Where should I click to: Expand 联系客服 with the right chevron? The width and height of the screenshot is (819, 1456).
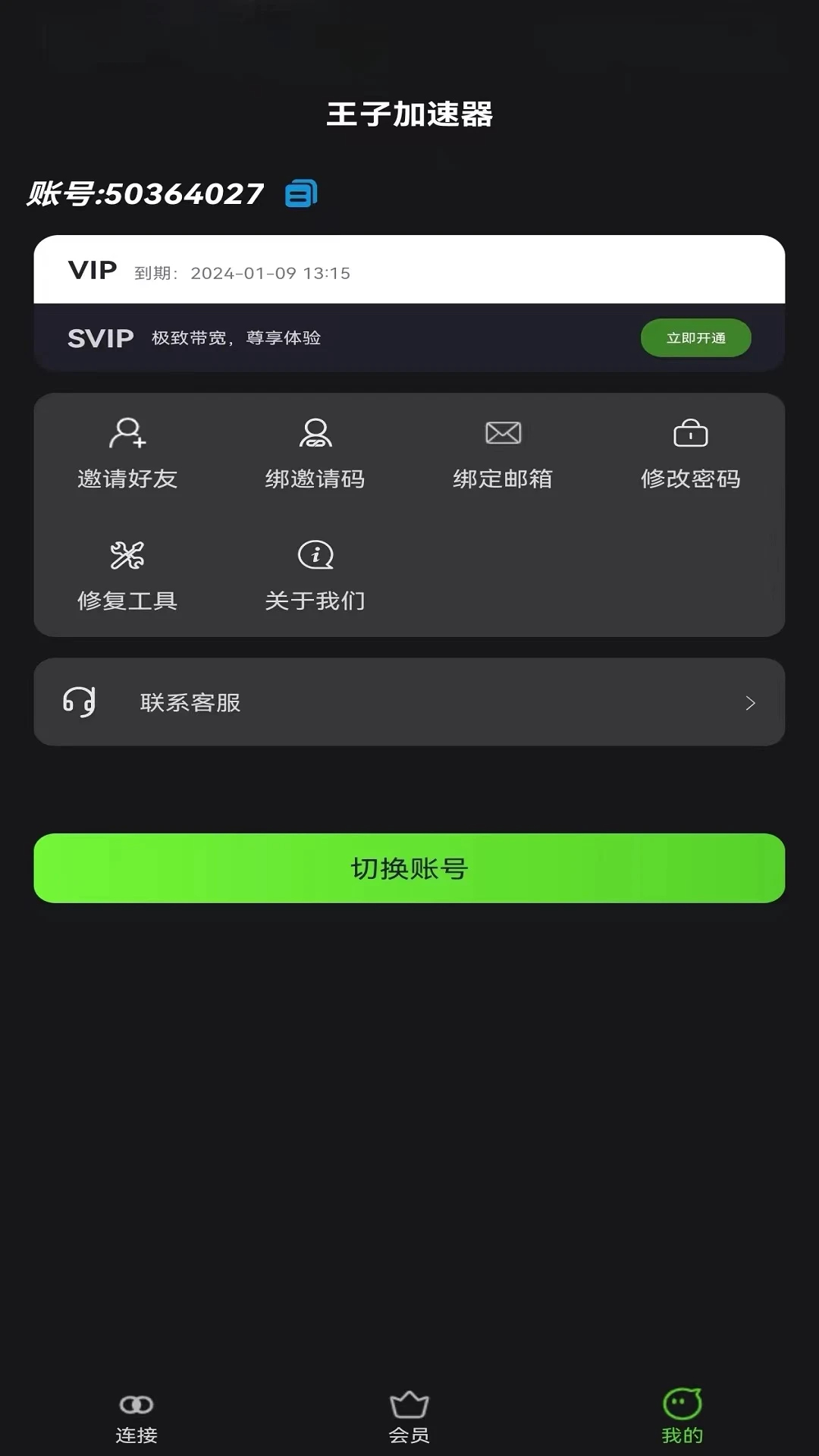(749, 702)
